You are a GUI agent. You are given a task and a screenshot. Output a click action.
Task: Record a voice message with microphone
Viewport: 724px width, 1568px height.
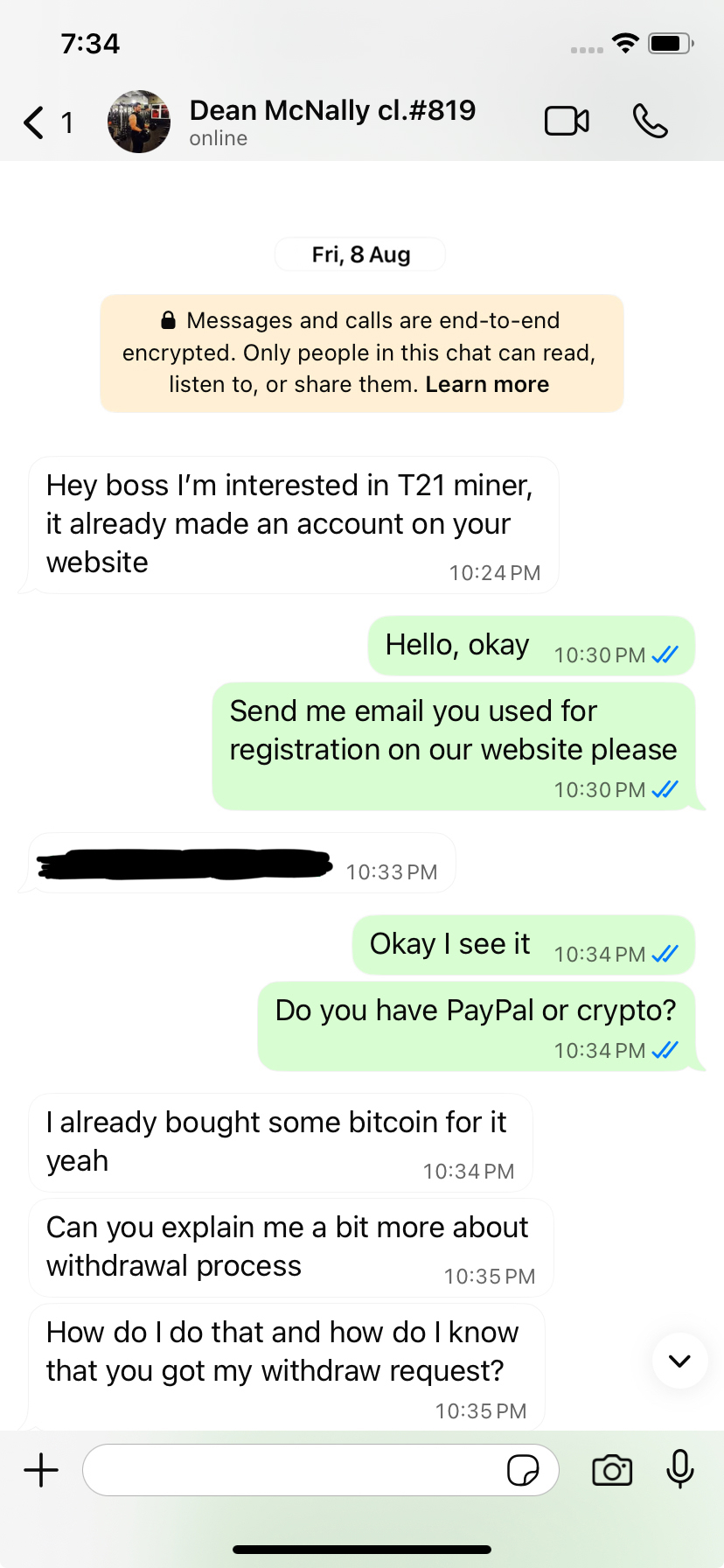point(679,1470)
